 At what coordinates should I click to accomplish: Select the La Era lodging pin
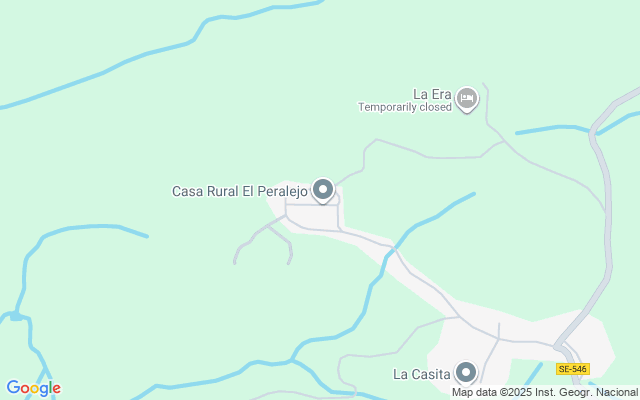467,99
